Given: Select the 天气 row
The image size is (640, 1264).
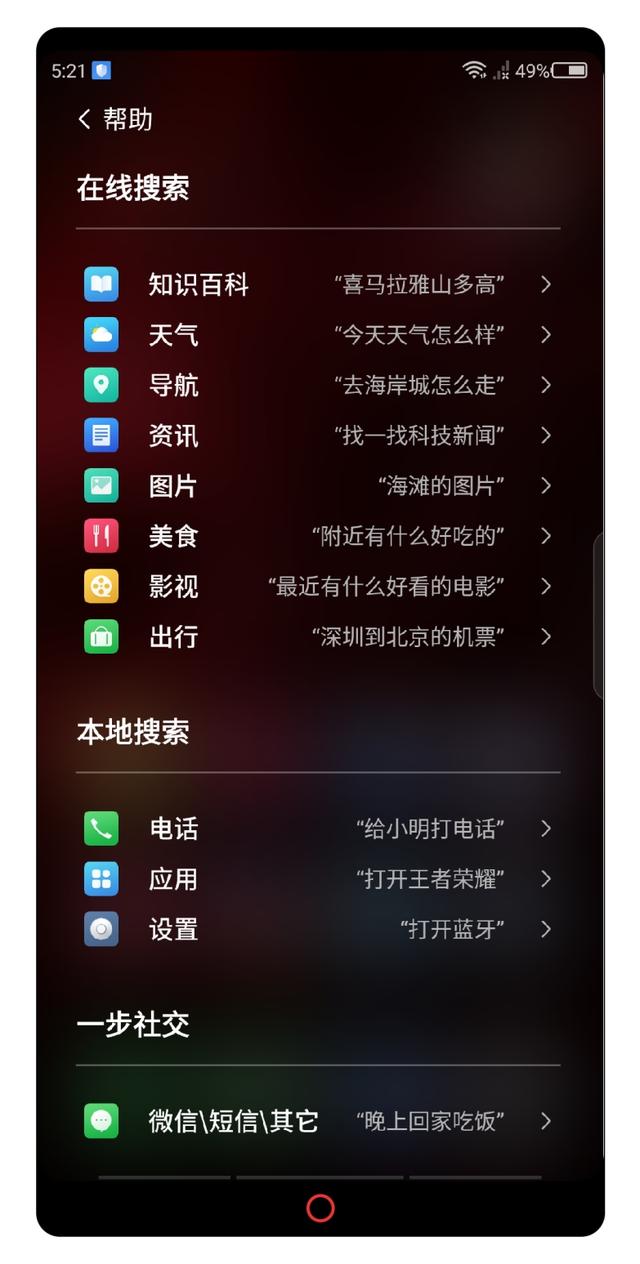Looking at the screenshot, I should 318,335.
